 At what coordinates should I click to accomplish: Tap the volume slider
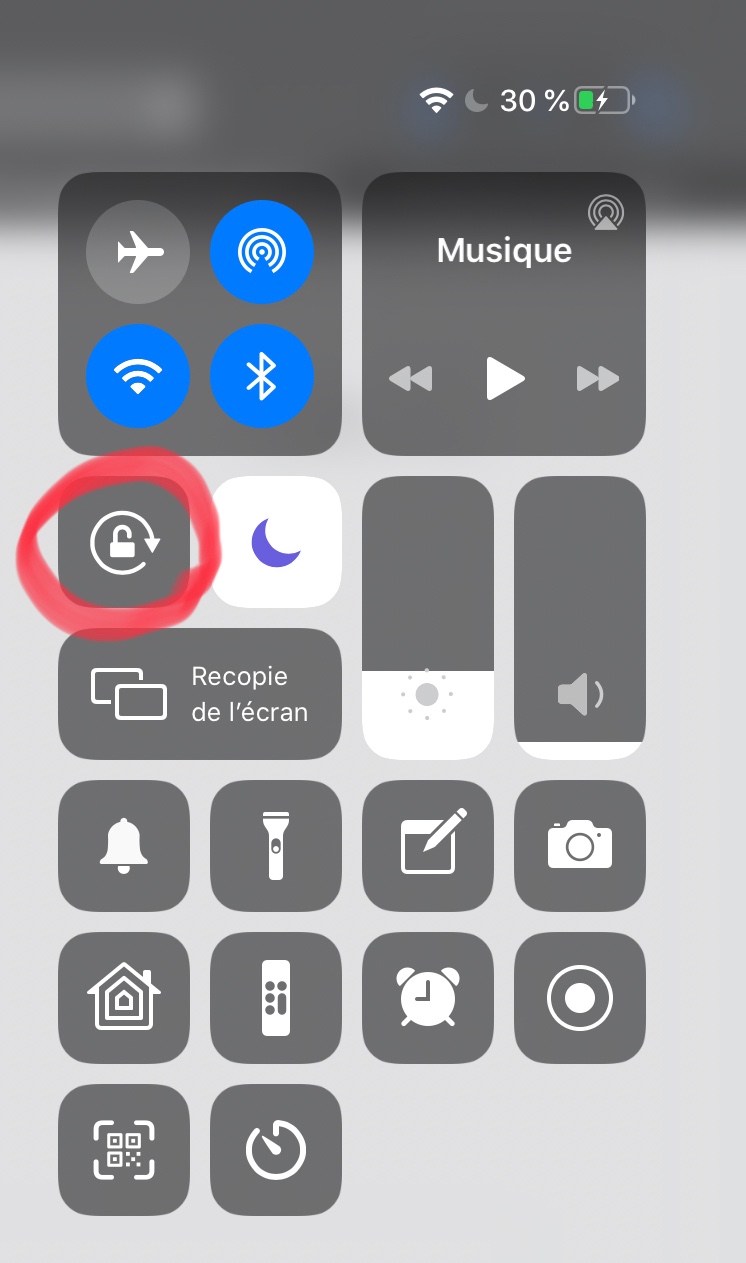click(x=580, y=618)
